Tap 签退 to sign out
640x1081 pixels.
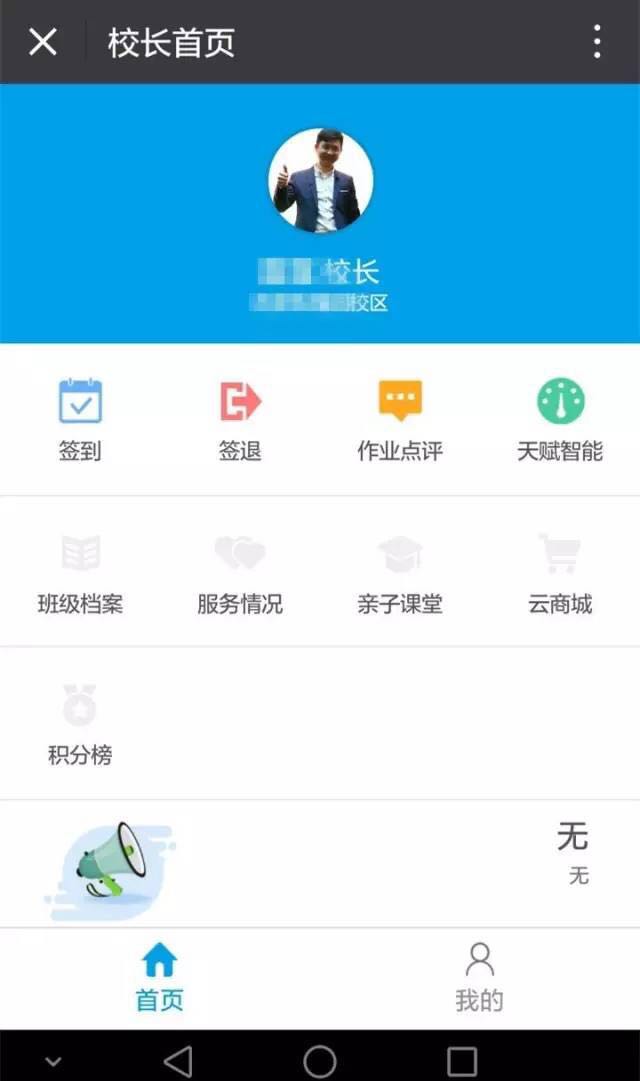point(240,420)
